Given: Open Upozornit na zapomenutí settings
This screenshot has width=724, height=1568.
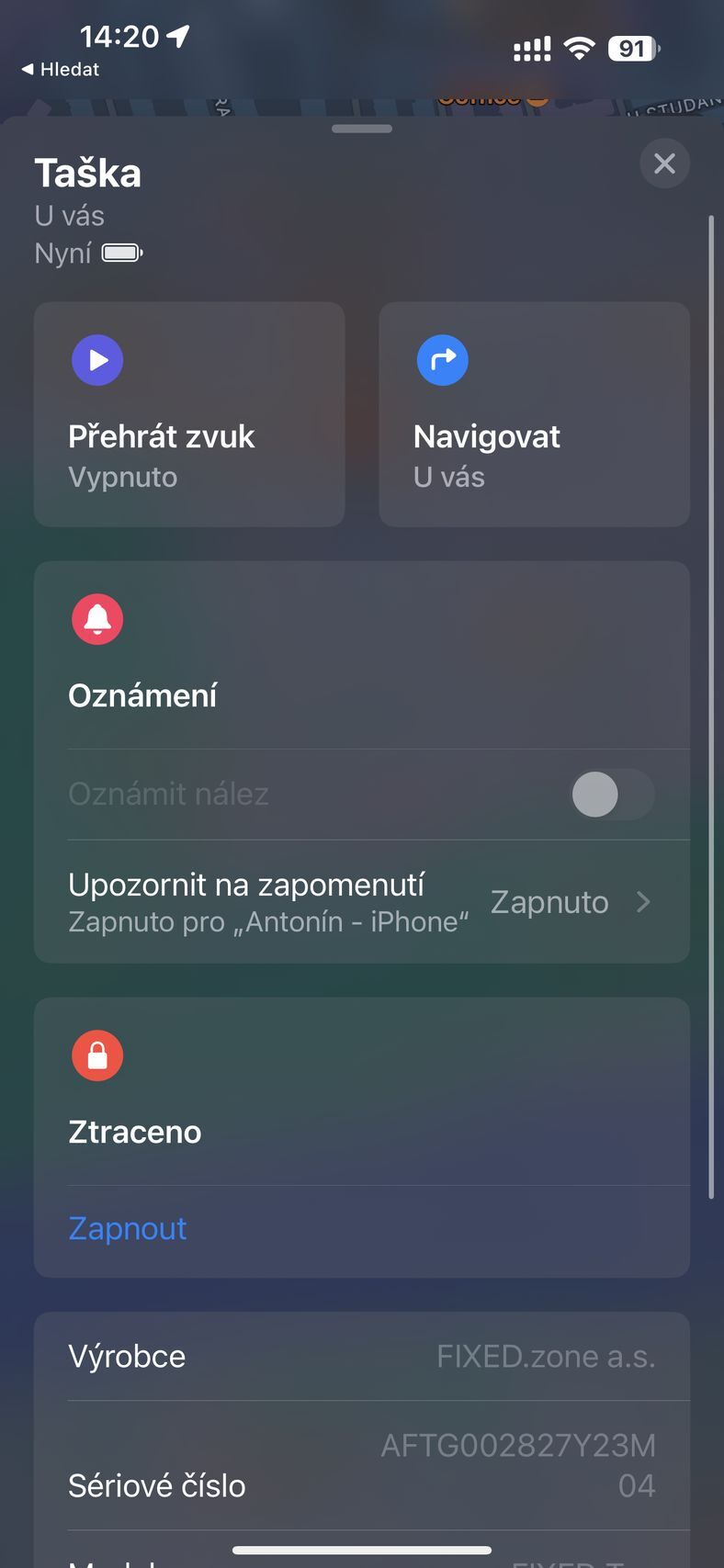Looking at the screenshot, I should [361, 902].
